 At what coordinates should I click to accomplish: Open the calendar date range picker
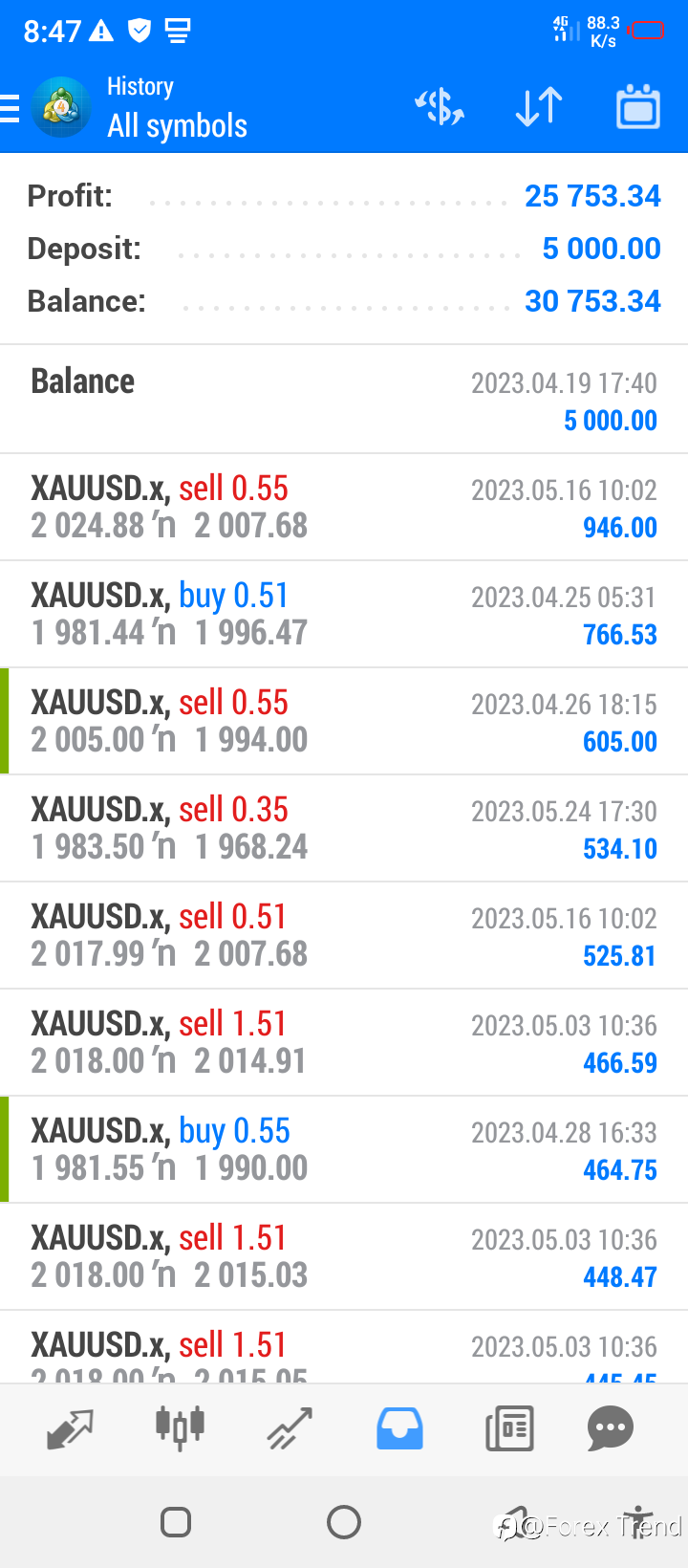tap(638, 107)
